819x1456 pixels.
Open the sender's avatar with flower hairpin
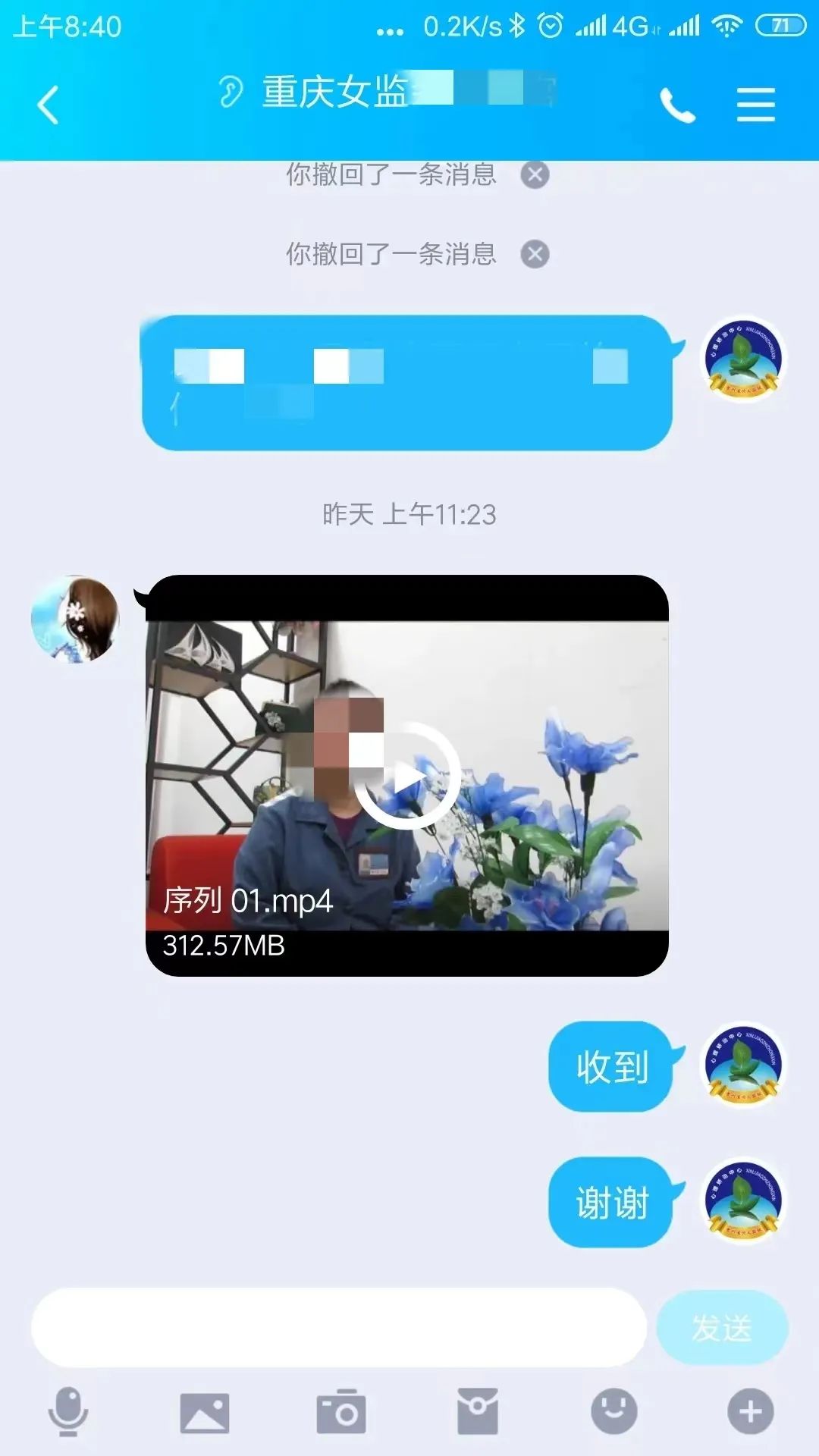point(76,620)
